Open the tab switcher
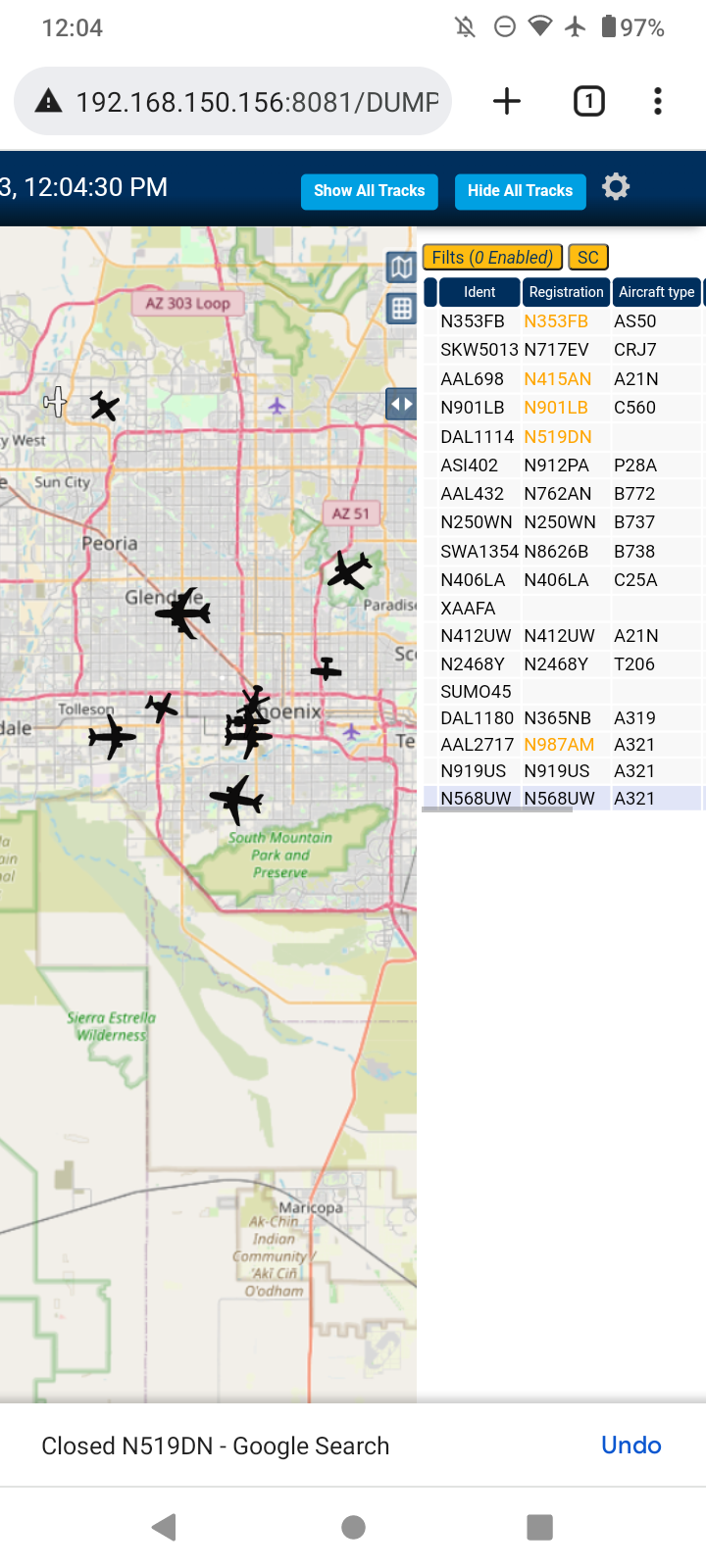 point(589,101)
